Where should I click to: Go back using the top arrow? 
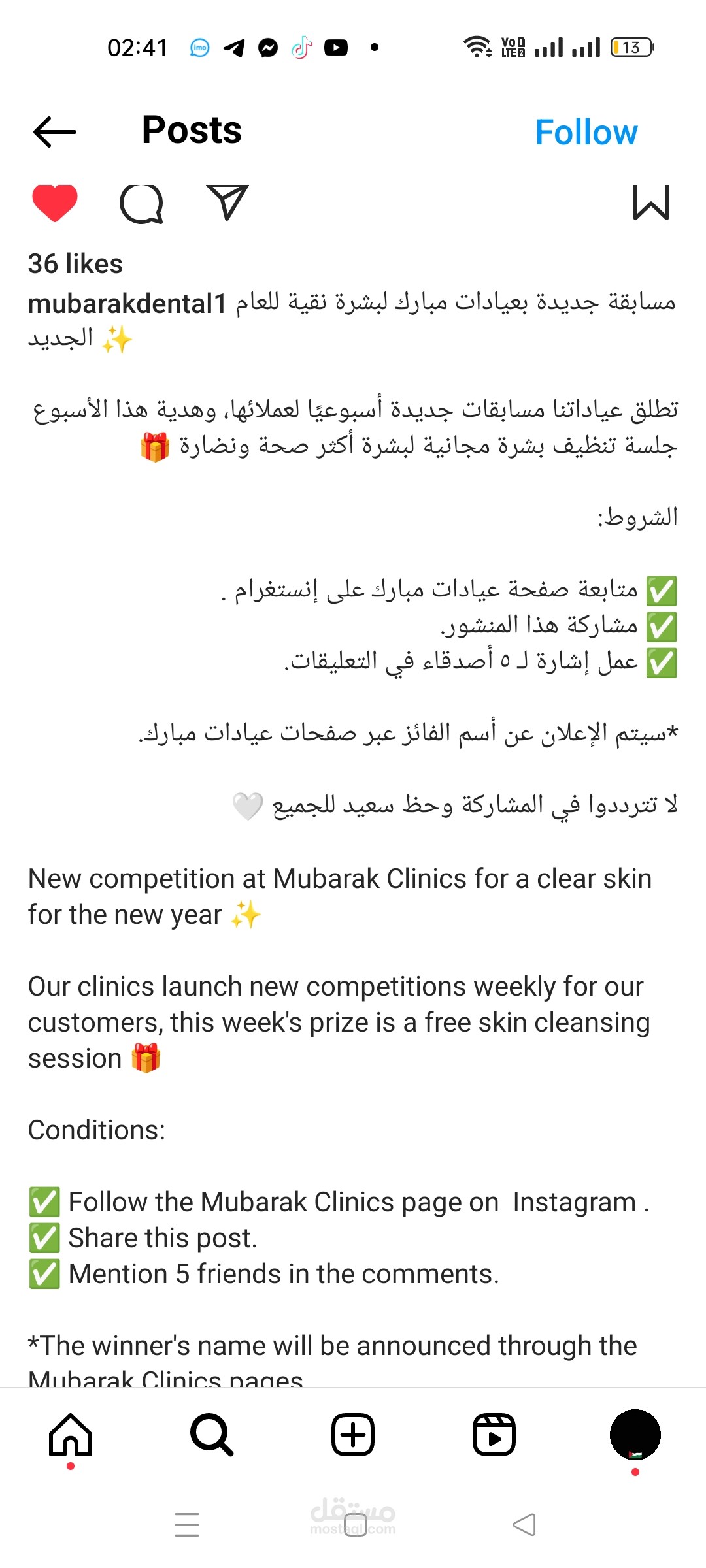tap(54, 132)
